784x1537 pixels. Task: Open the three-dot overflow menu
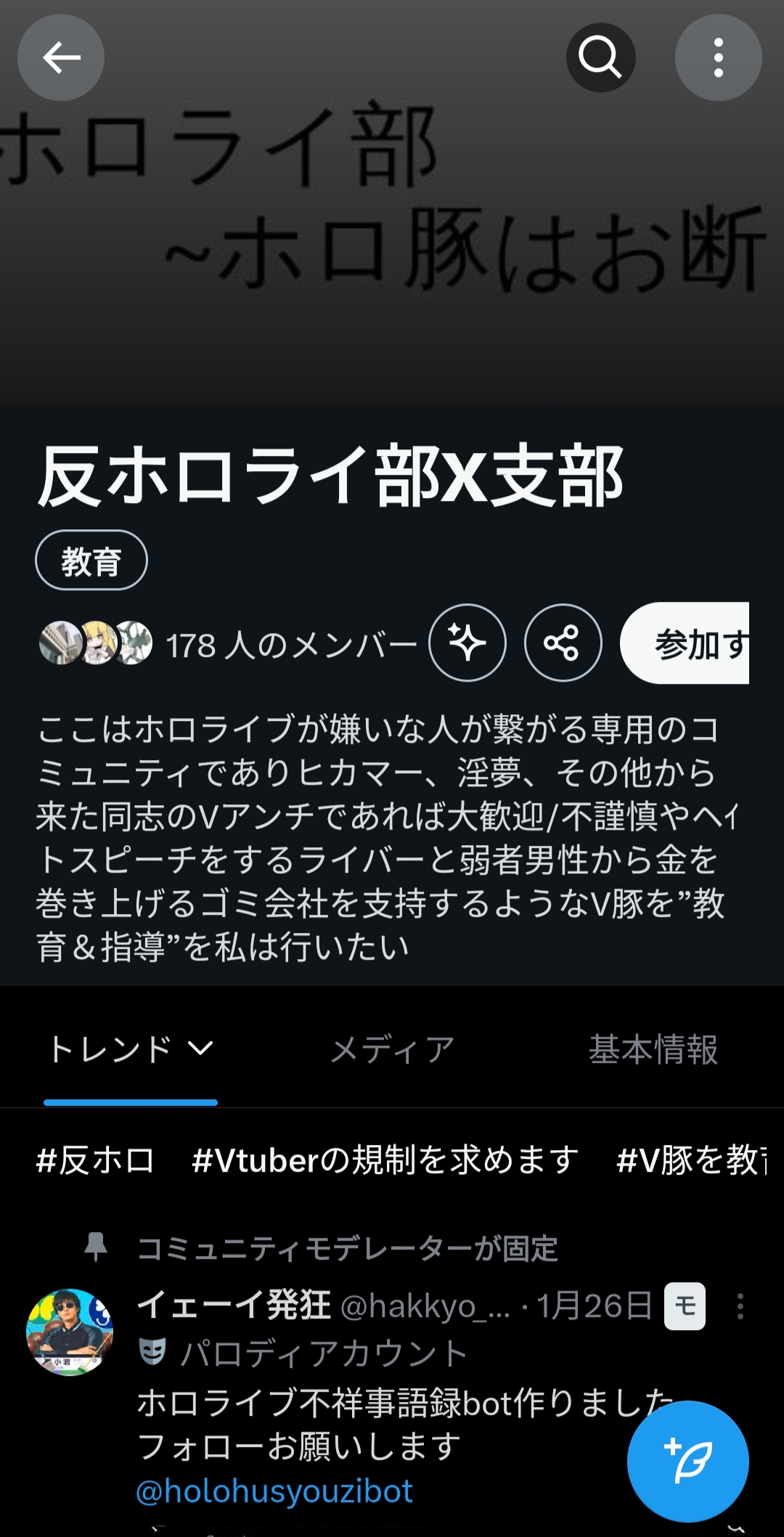(718, 57)
